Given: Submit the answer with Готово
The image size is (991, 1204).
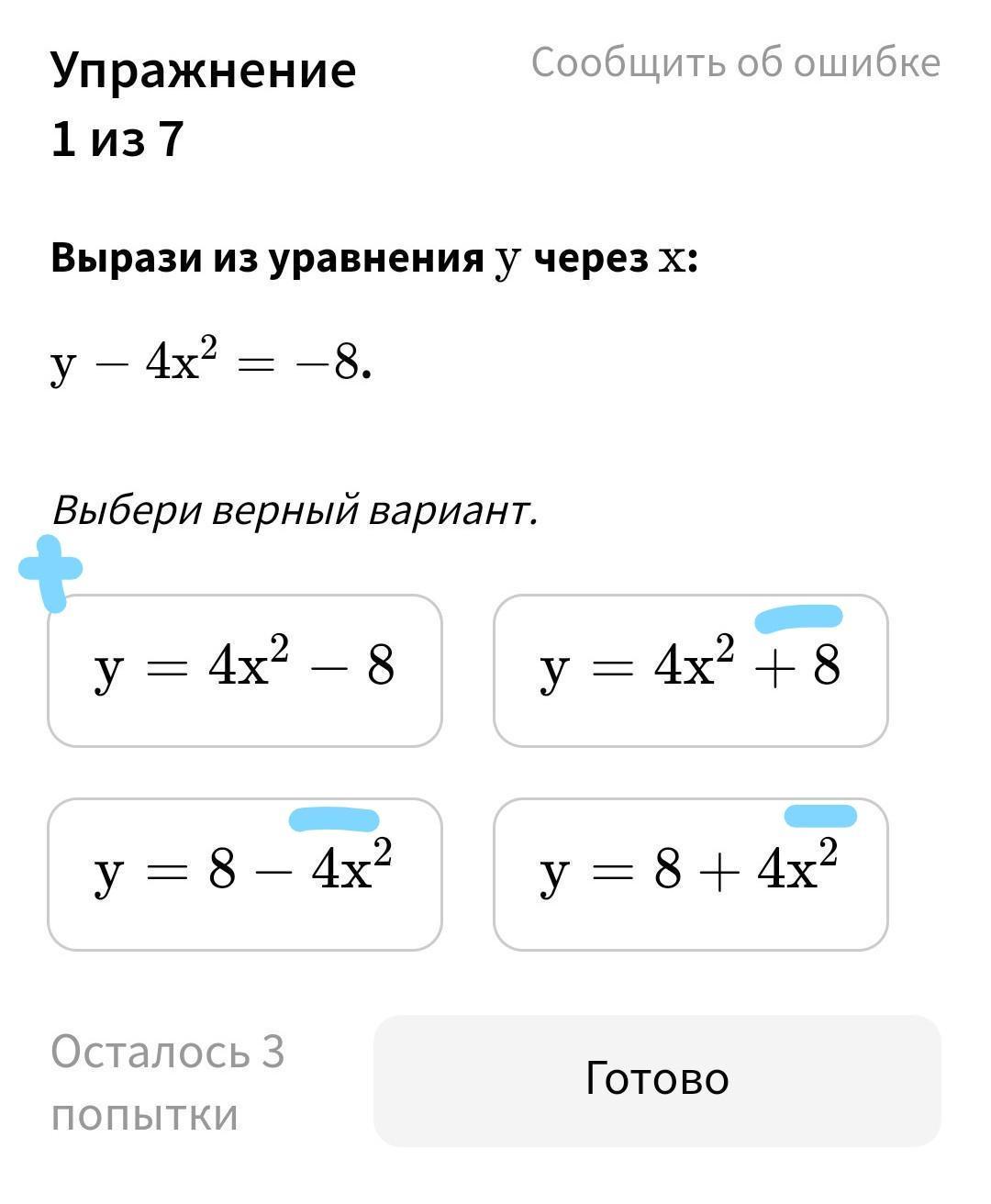Looking at the screenshot, I should point(657,1080).
